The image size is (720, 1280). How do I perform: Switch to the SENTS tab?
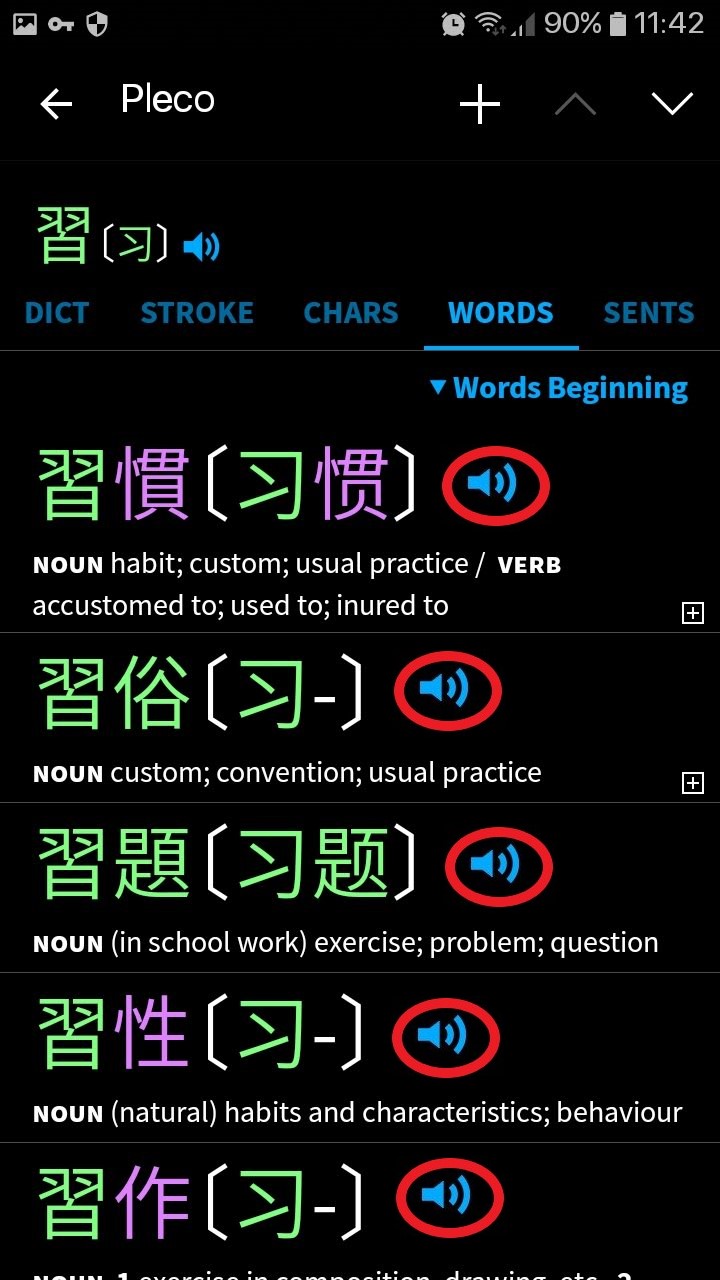pos(649,313)
